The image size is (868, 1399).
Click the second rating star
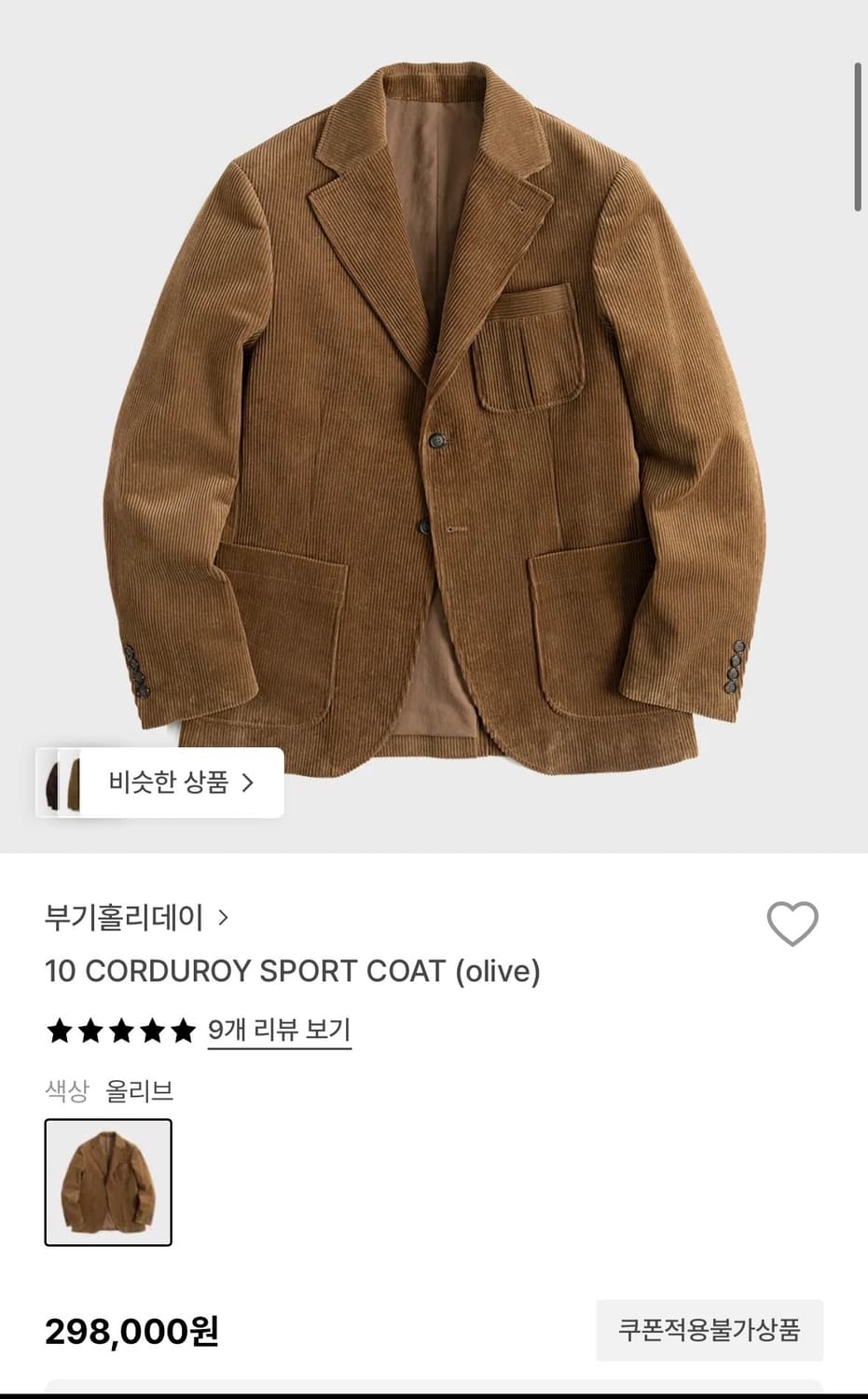coord(90,1031)
